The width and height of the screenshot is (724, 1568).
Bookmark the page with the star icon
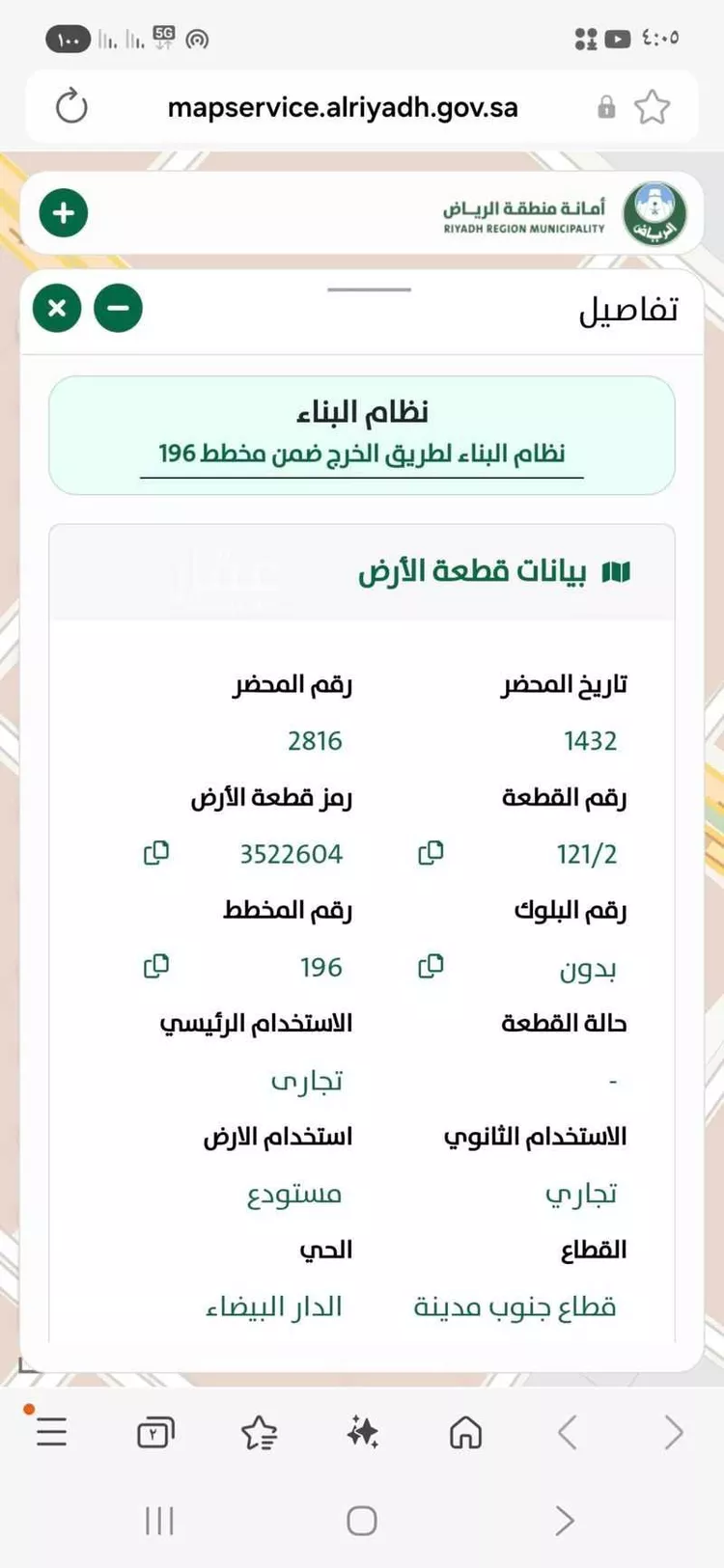pos(654,107)
